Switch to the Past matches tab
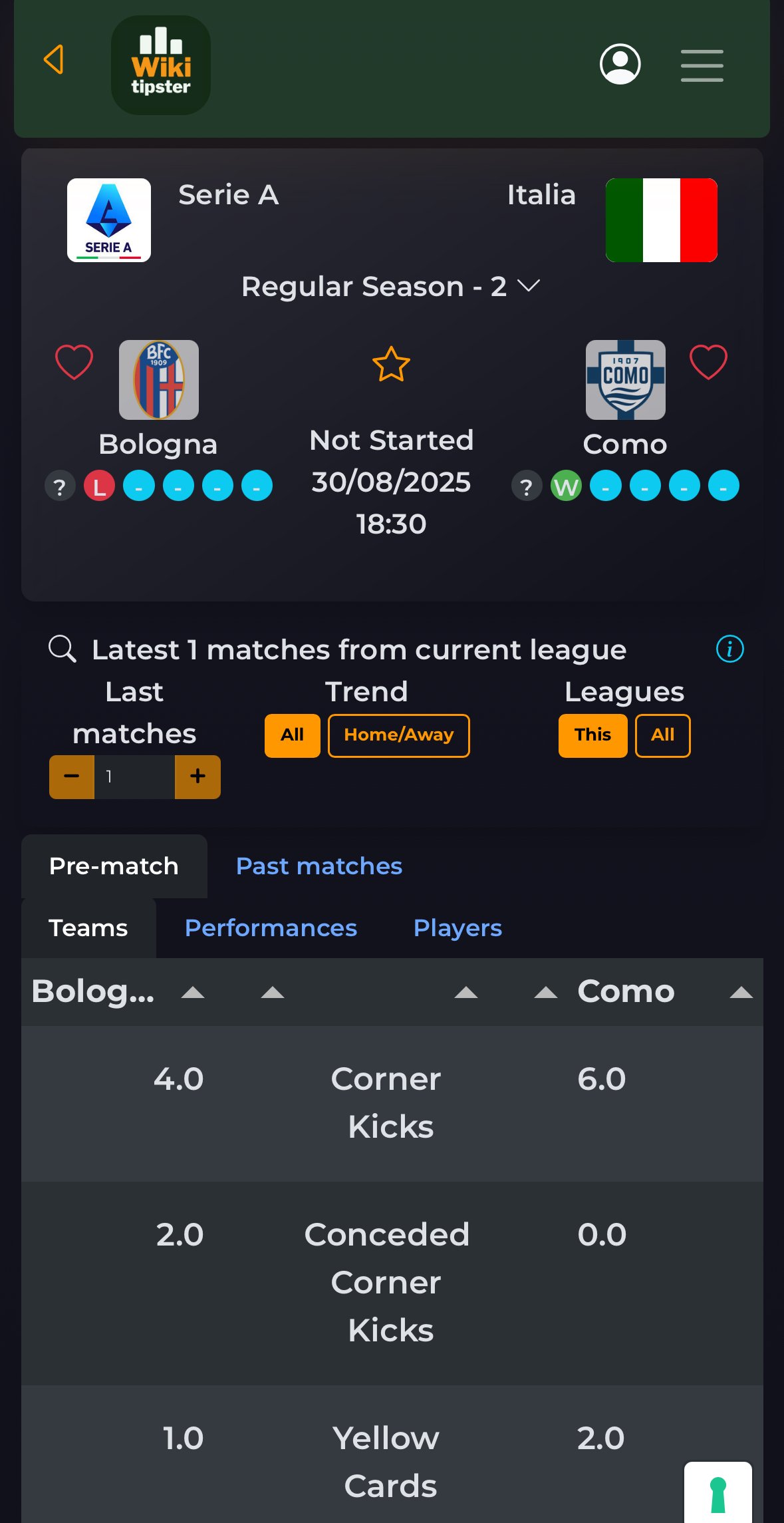Viewport: 784px width, 1523px height. pos(319,866)
